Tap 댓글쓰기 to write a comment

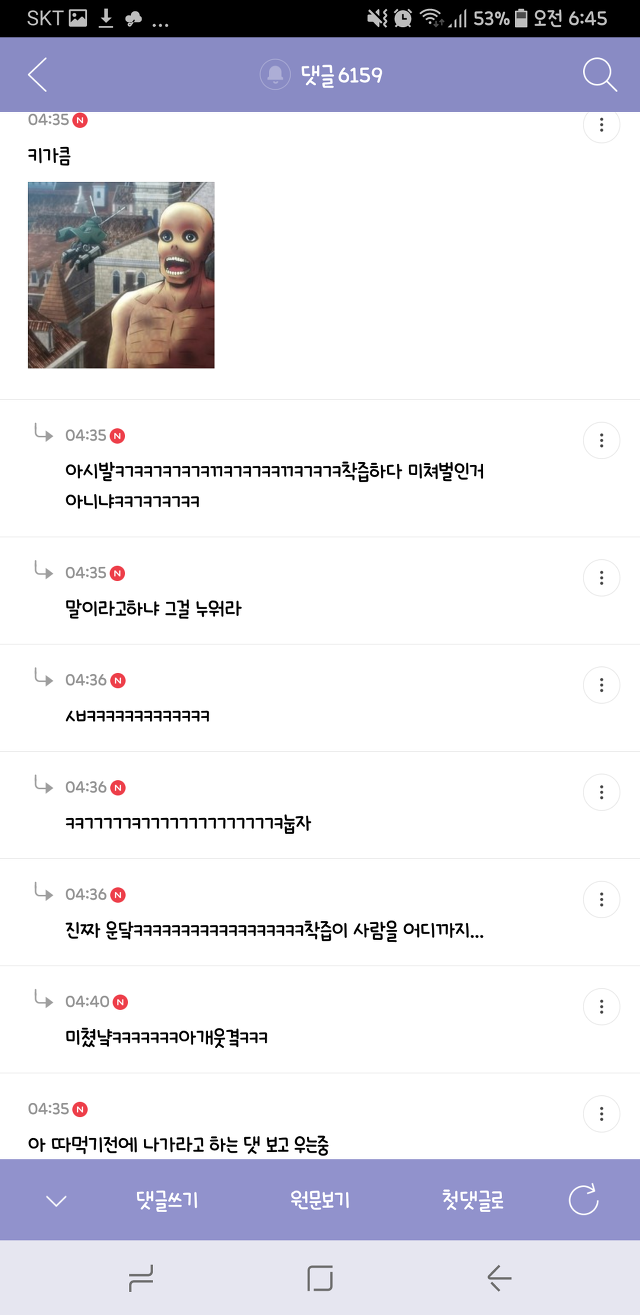point(167,1200)
